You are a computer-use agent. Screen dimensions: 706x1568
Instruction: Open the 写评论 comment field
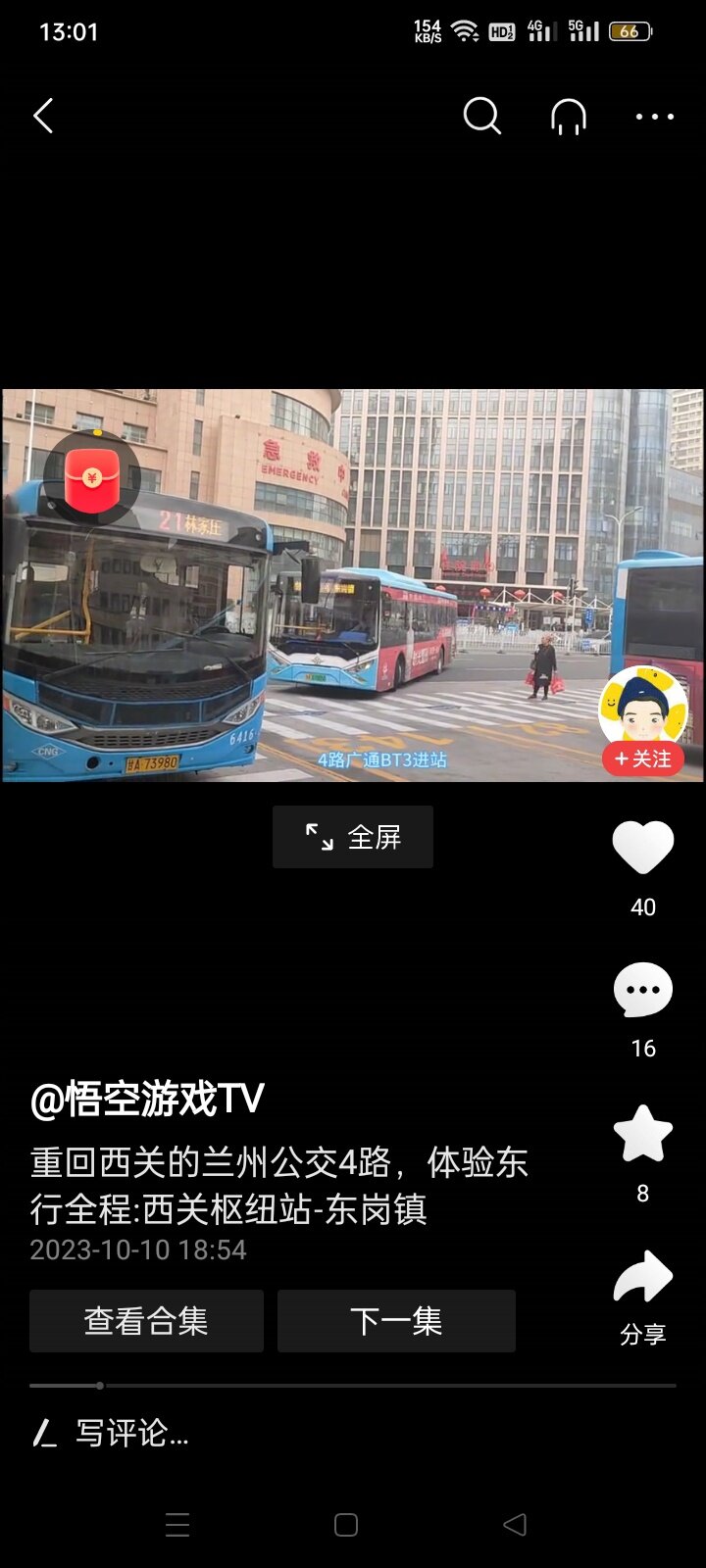(x=132, y=1434)
